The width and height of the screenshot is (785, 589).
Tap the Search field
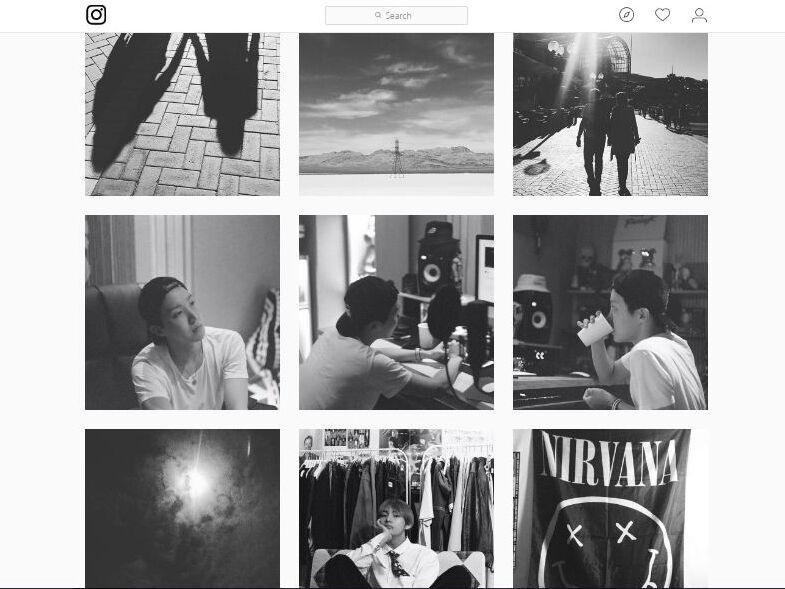click(x=396, y=16)
